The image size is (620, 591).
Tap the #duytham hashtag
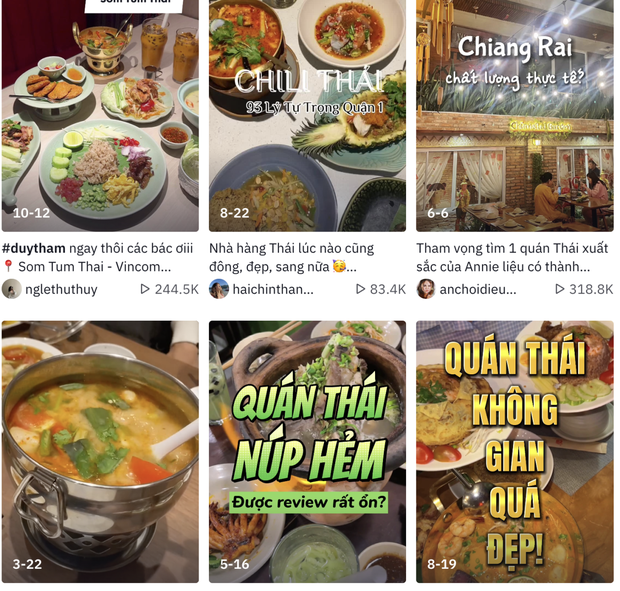point(34,247)
